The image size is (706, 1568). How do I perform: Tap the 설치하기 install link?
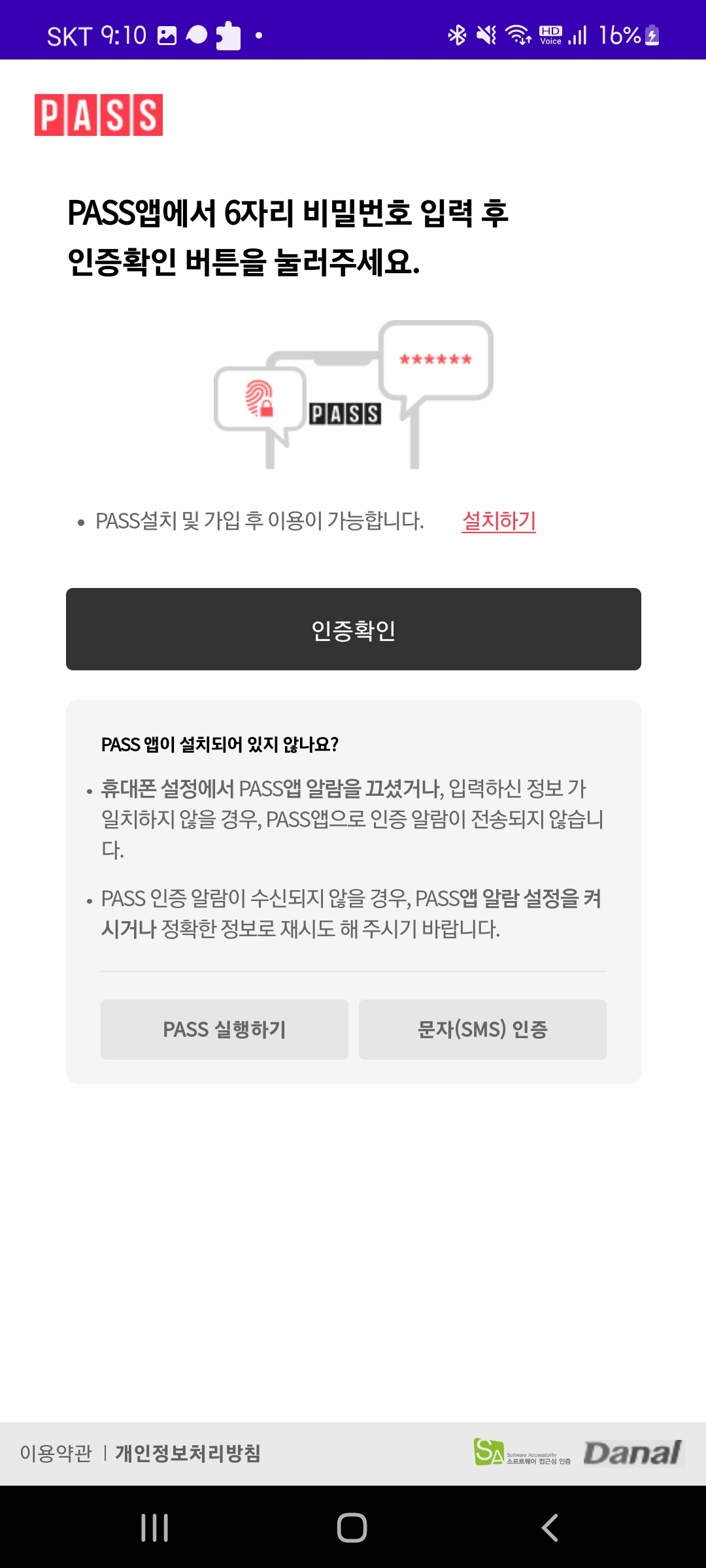[498, 521]
